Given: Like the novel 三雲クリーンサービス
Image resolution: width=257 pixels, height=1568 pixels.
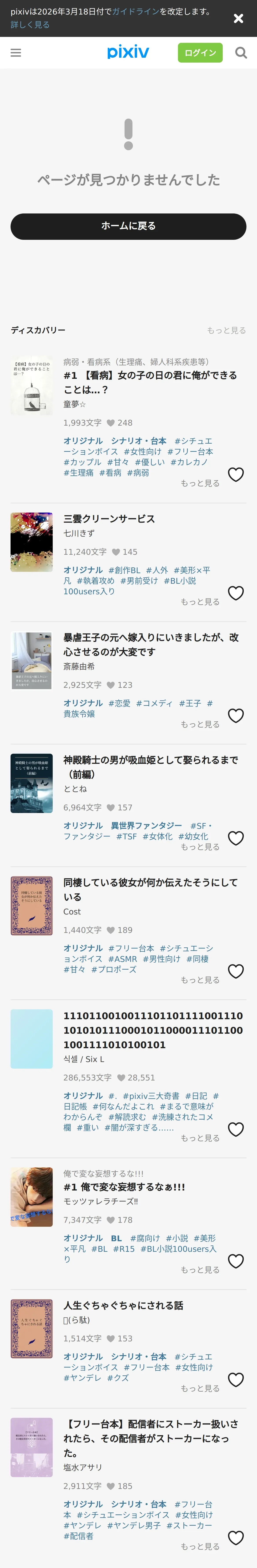Looking at the screenshot, I should click(x=236, y=593).
